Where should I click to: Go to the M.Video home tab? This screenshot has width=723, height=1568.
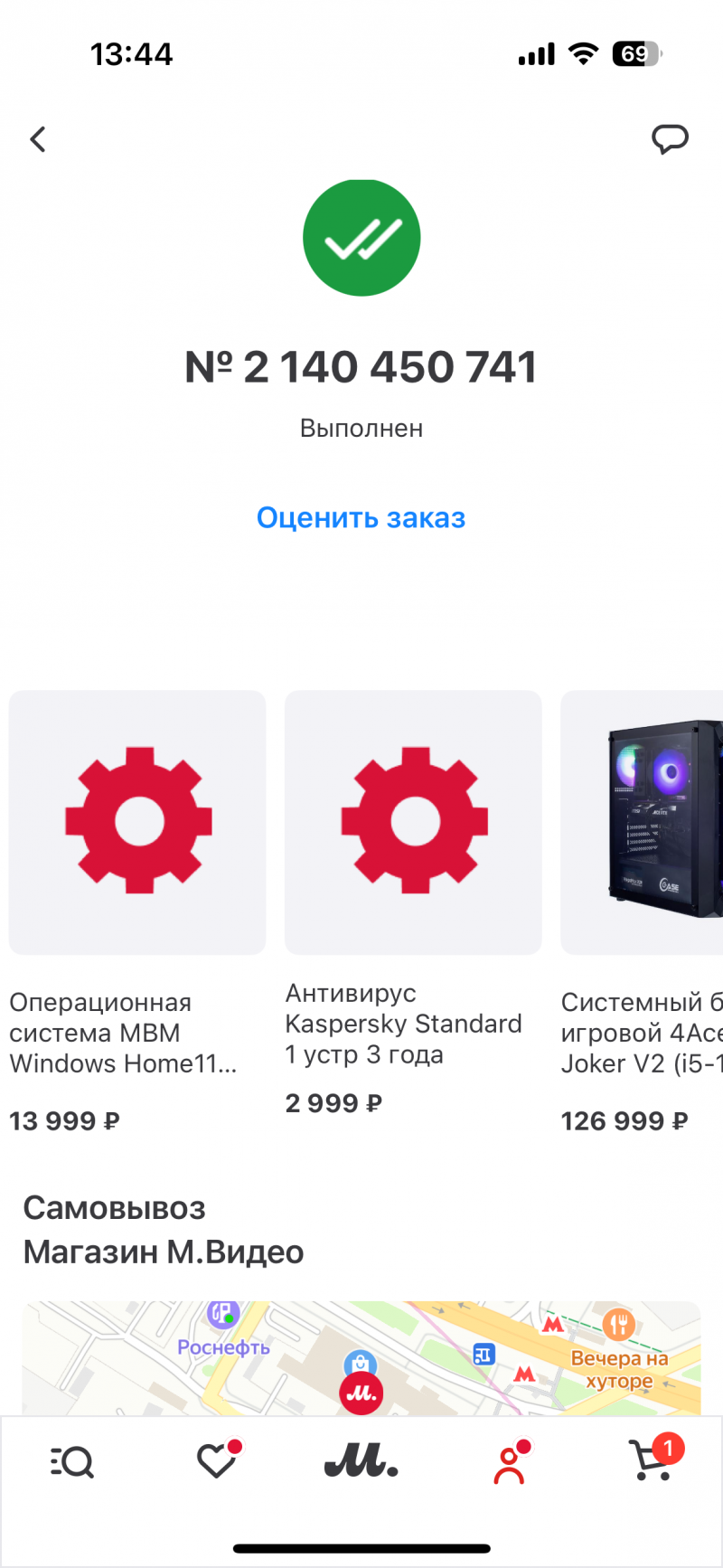(x=361, y=1461)
